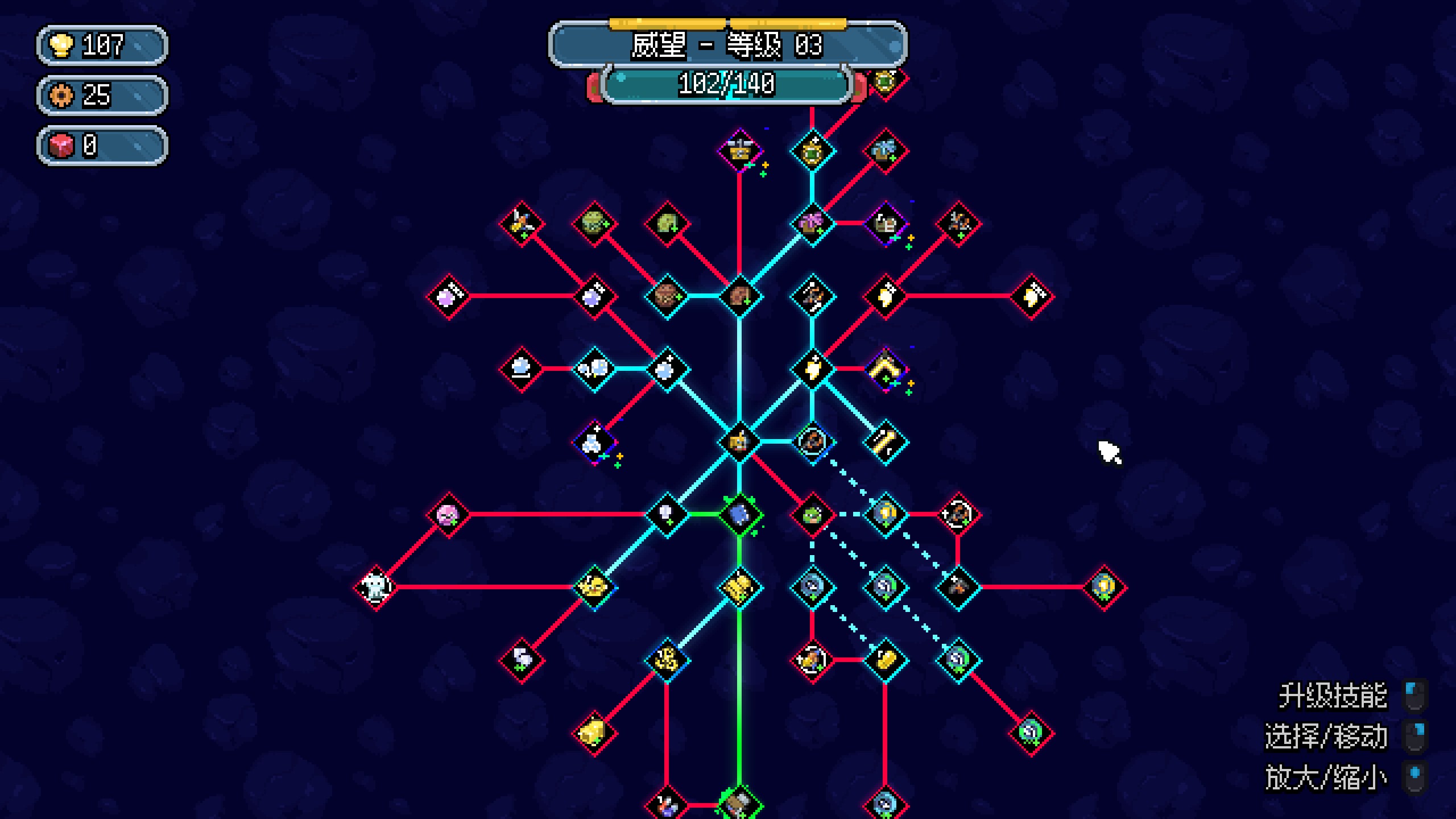Select the gold cube skill node

pyautogui.click(x=594, y=733)
